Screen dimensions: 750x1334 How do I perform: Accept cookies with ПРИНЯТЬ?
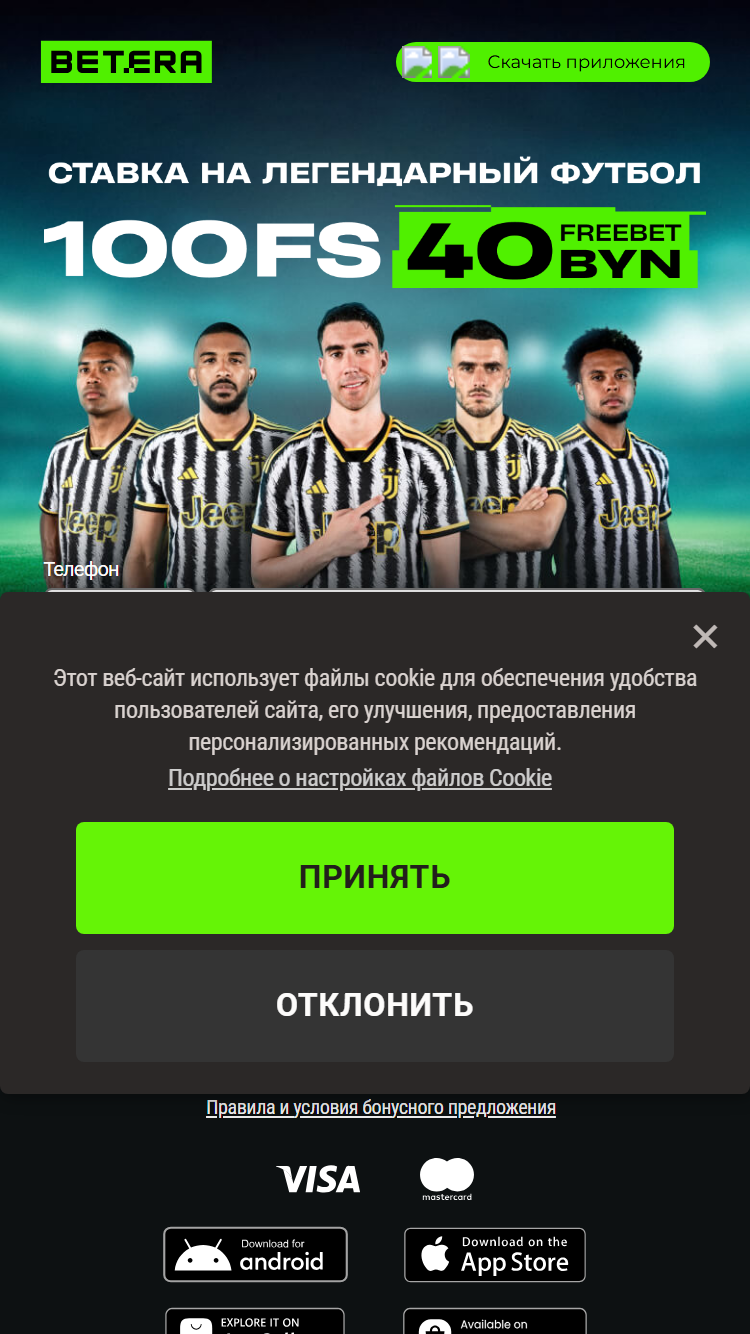[375, 878]
